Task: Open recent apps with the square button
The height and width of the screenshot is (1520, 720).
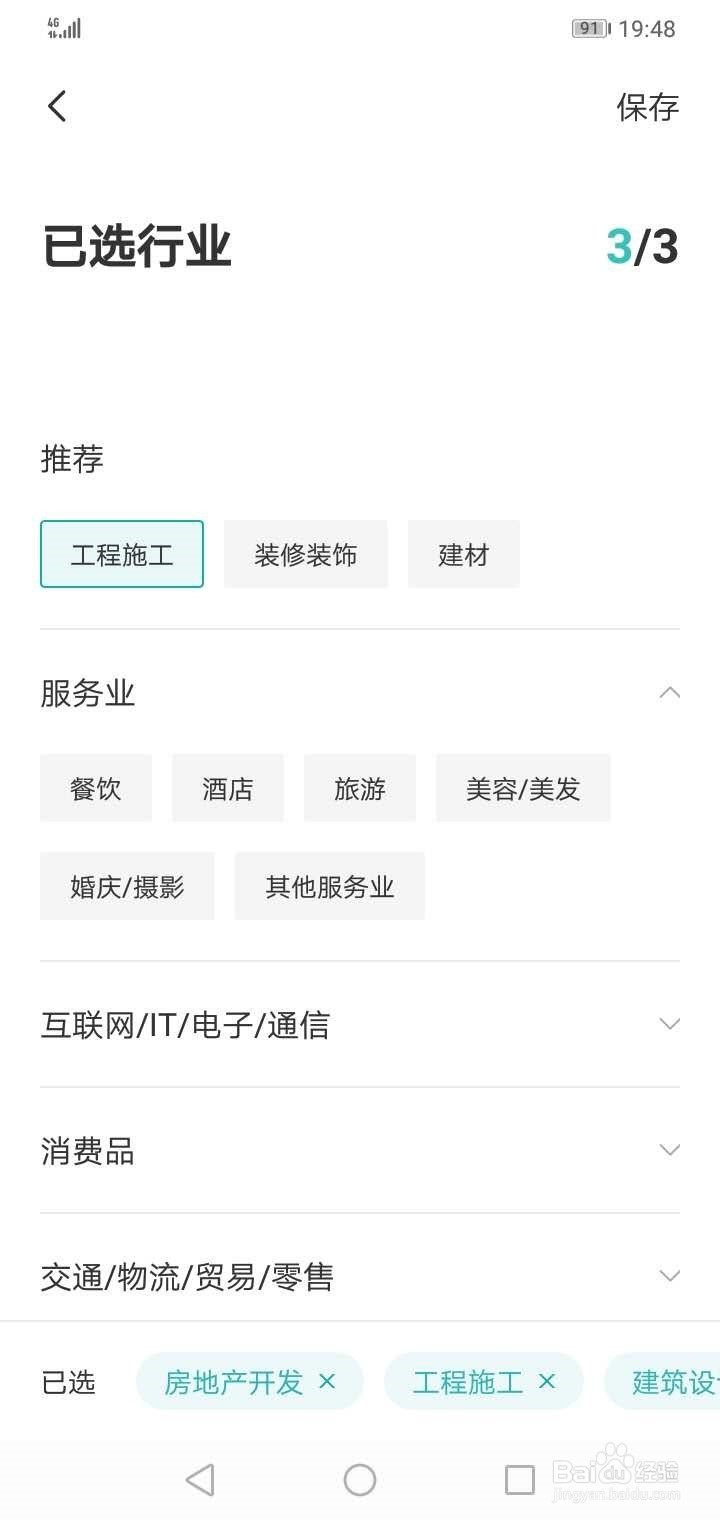Action: pyautogui.click(x=518, y=1477)
